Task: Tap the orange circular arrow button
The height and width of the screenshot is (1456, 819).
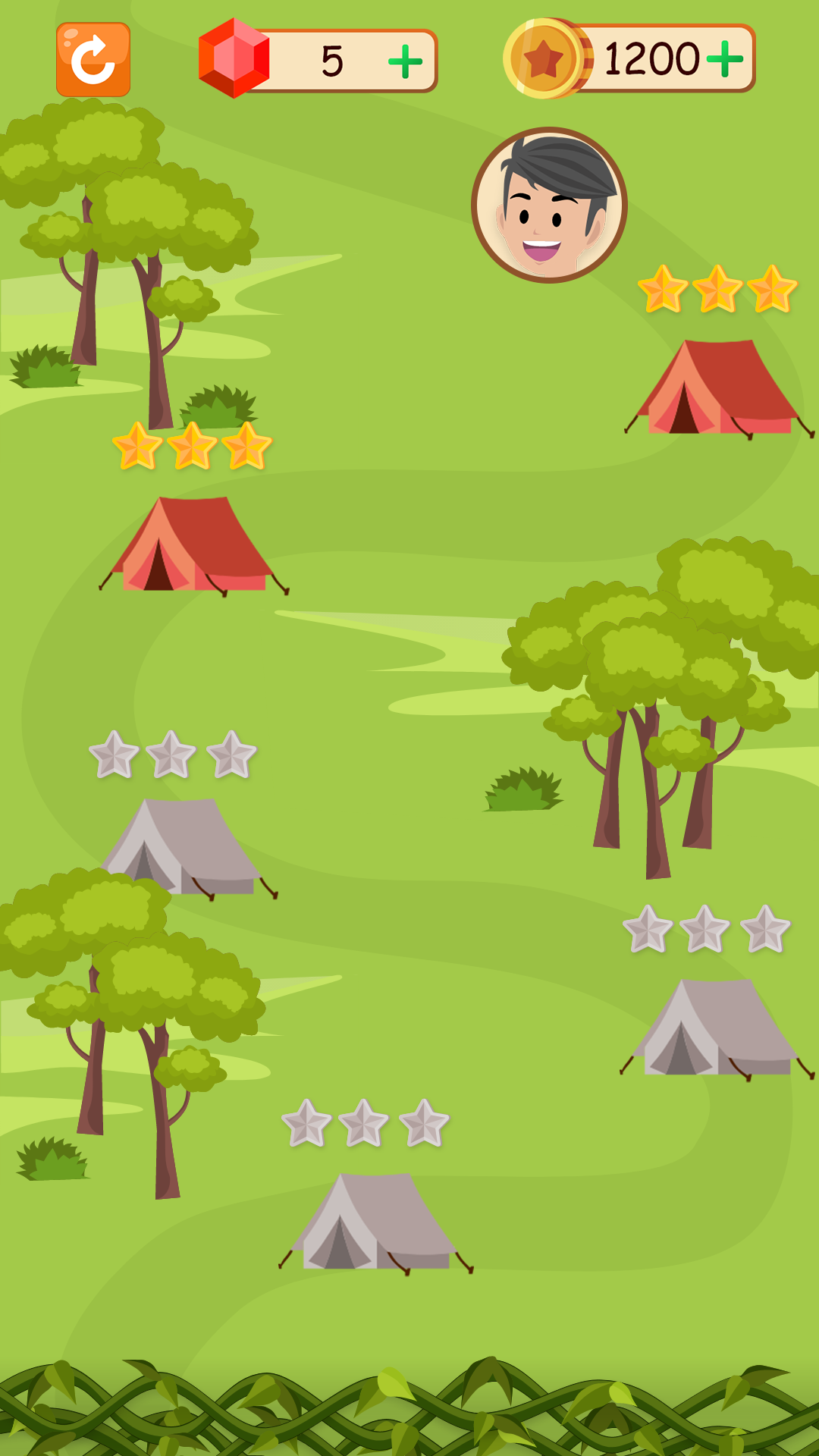Action: click(93, 60)
